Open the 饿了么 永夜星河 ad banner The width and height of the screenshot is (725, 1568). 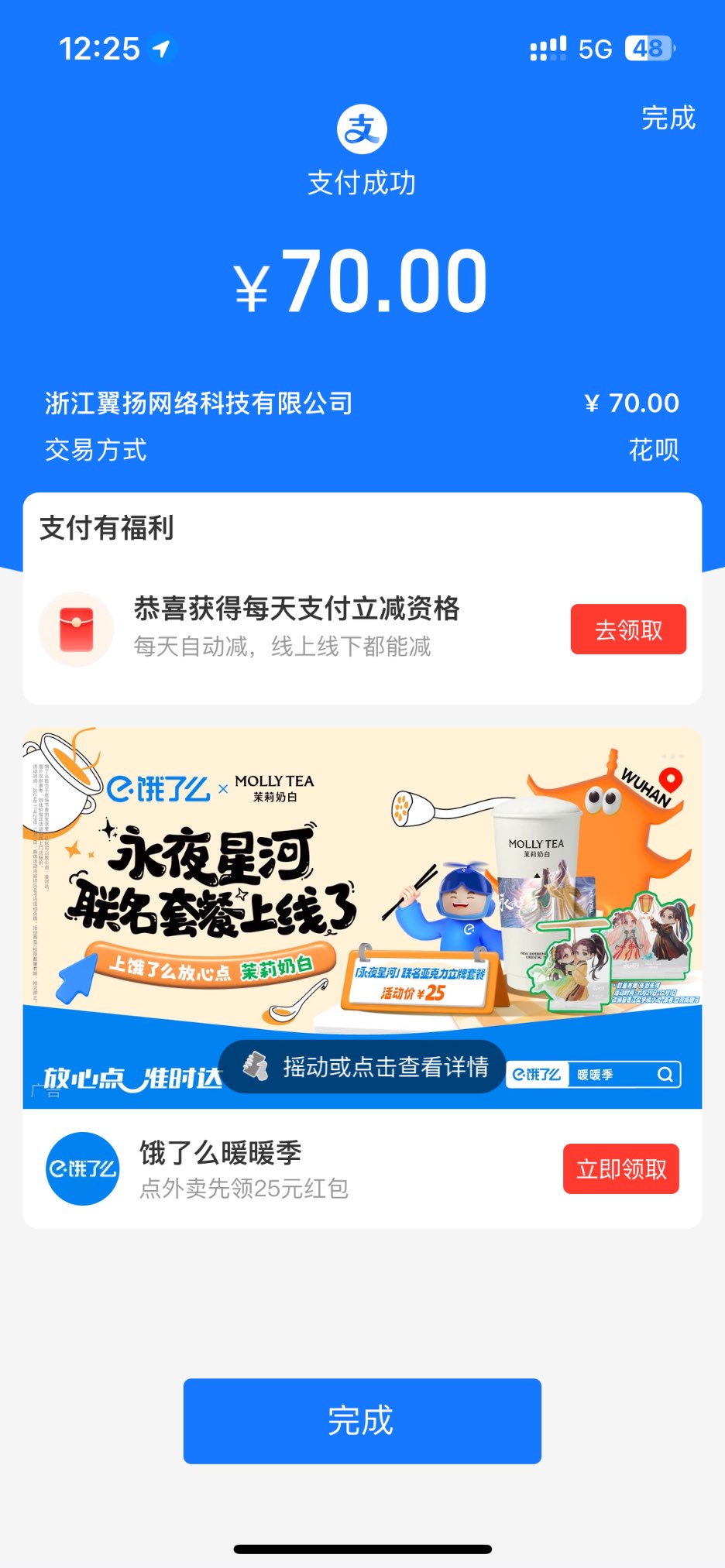(x=362, y=883)
